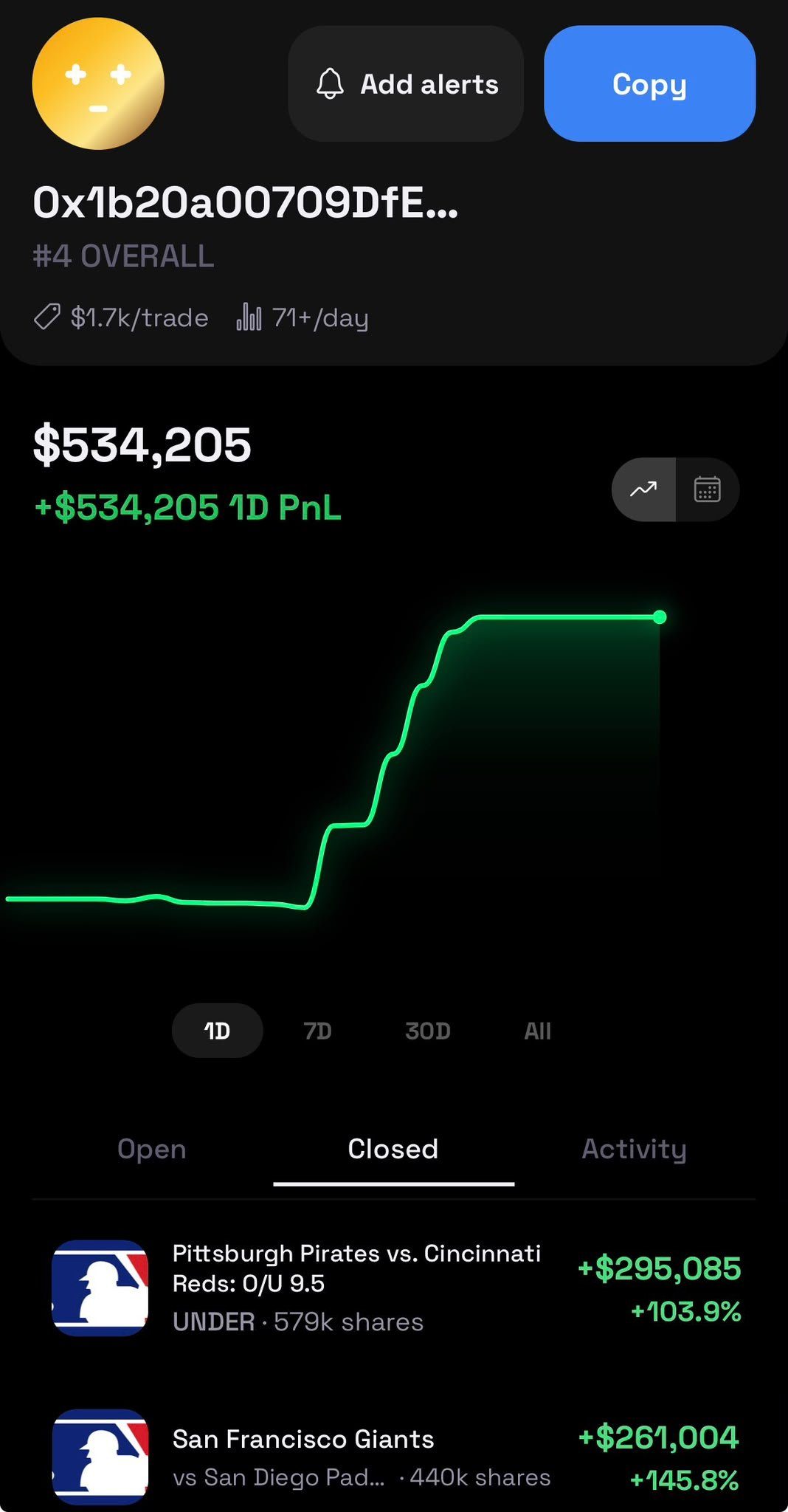Tap the yellow profile avatar
The width and height of the screenshot is (788, 1512).
98,83
